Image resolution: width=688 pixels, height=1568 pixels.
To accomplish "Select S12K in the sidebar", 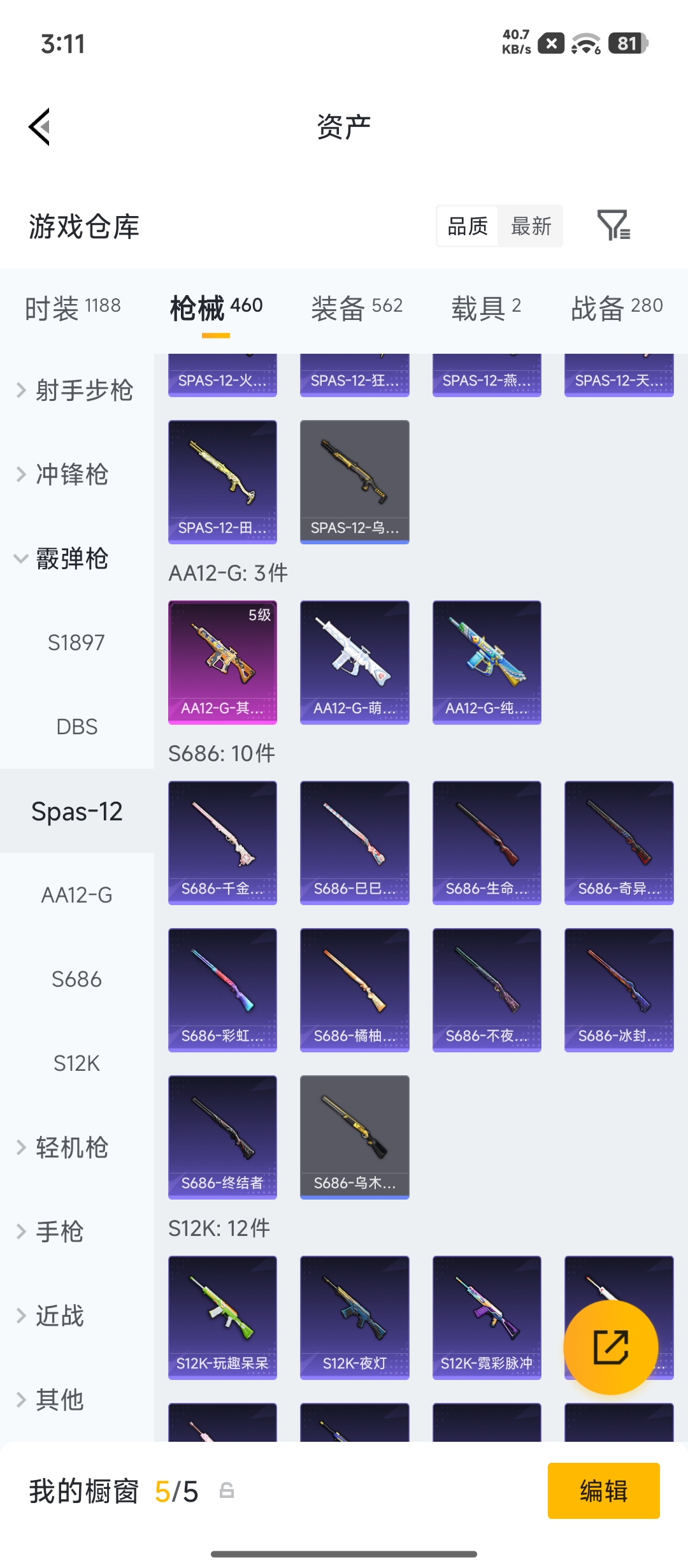I will point(76,1063).
